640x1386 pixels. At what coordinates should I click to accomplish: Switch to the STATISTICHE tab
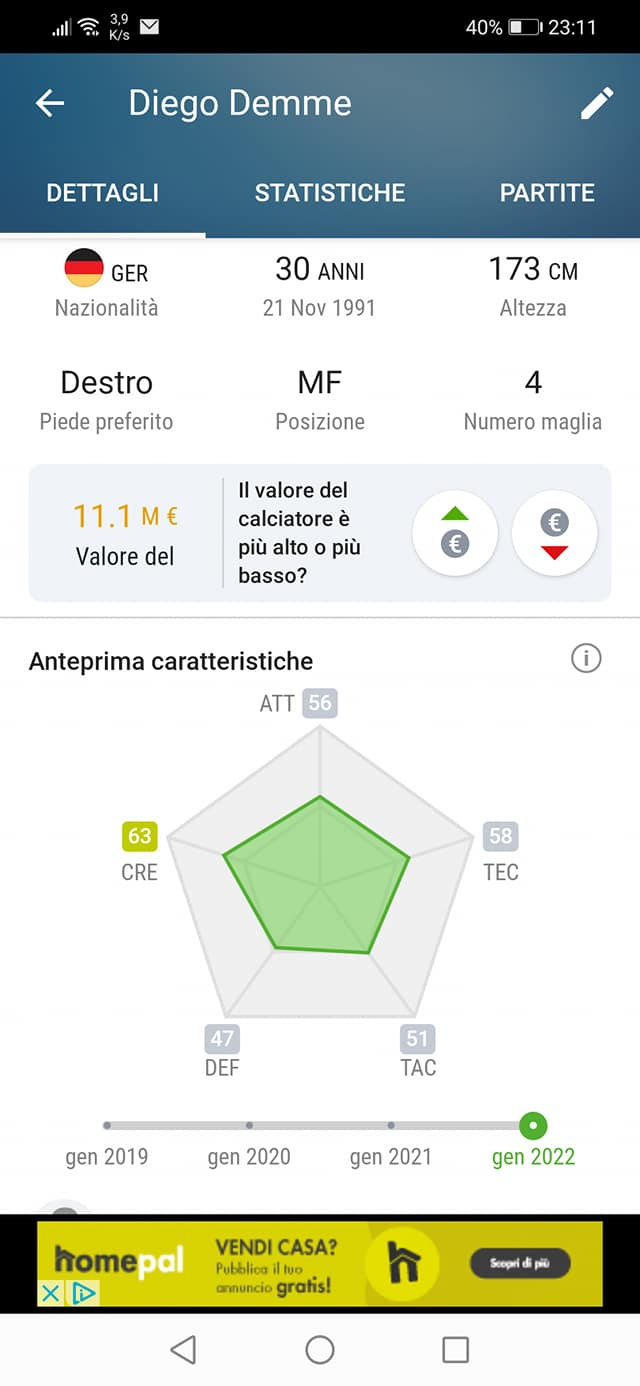tap(330, 193)
